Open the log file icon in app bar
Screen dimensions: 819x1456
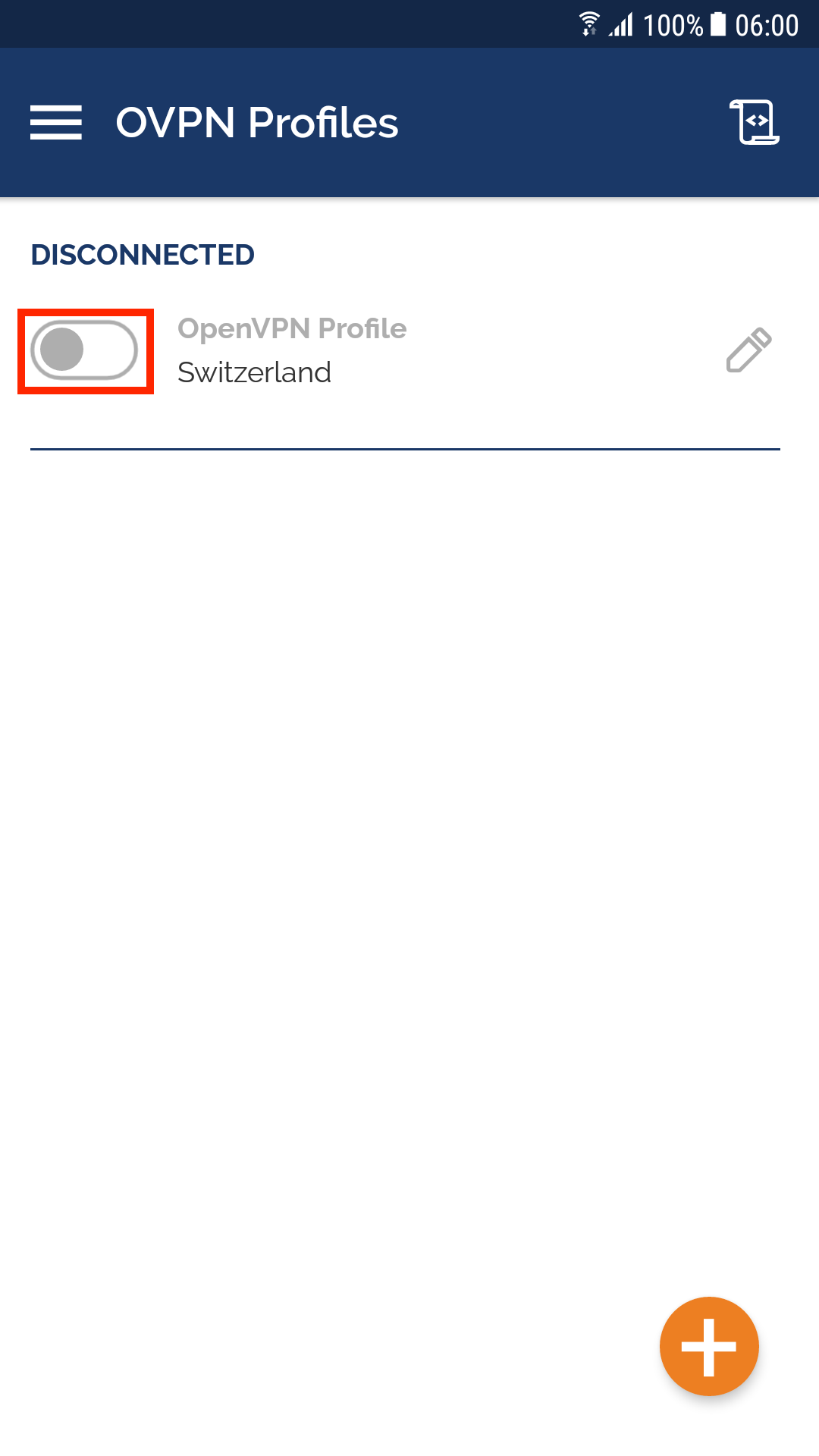click(755, 122)
